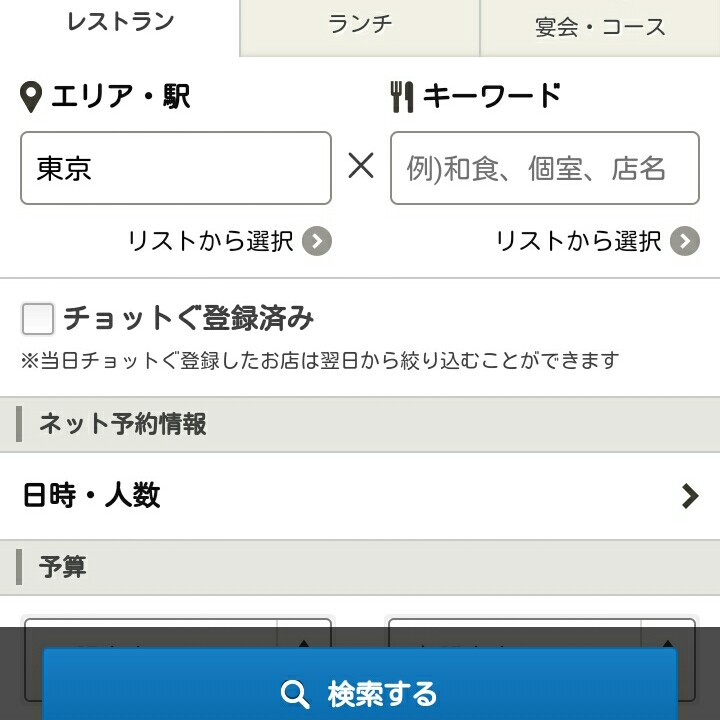Select the レストラン tab
This screenshot has height=720, width=720.
(x=120, y=24)
